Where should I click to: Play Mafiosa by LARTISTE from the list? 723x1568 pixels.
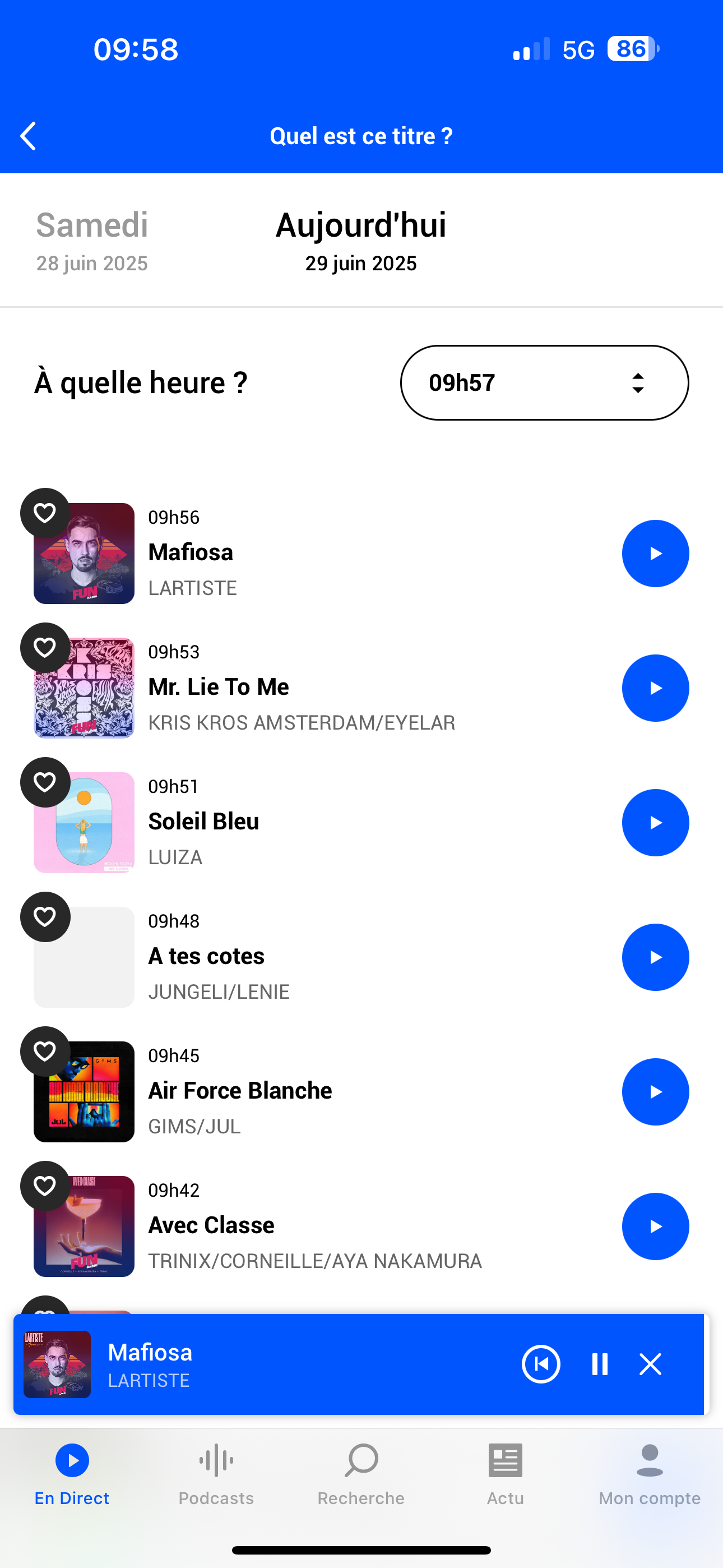click(x=655, y=554)
